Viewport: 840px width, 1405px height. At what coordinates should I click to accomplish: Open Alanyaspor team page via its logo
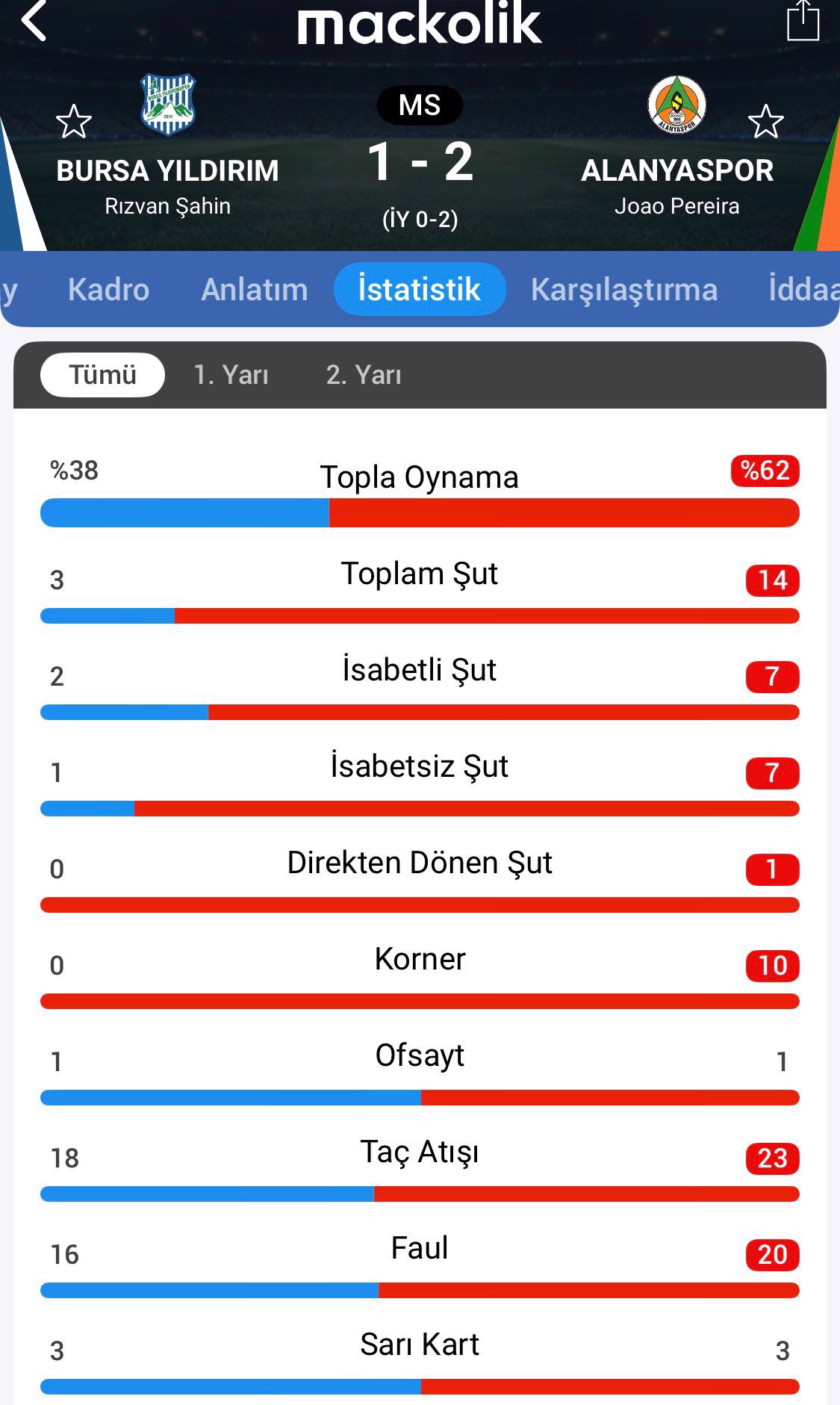(x=676, y=105)
